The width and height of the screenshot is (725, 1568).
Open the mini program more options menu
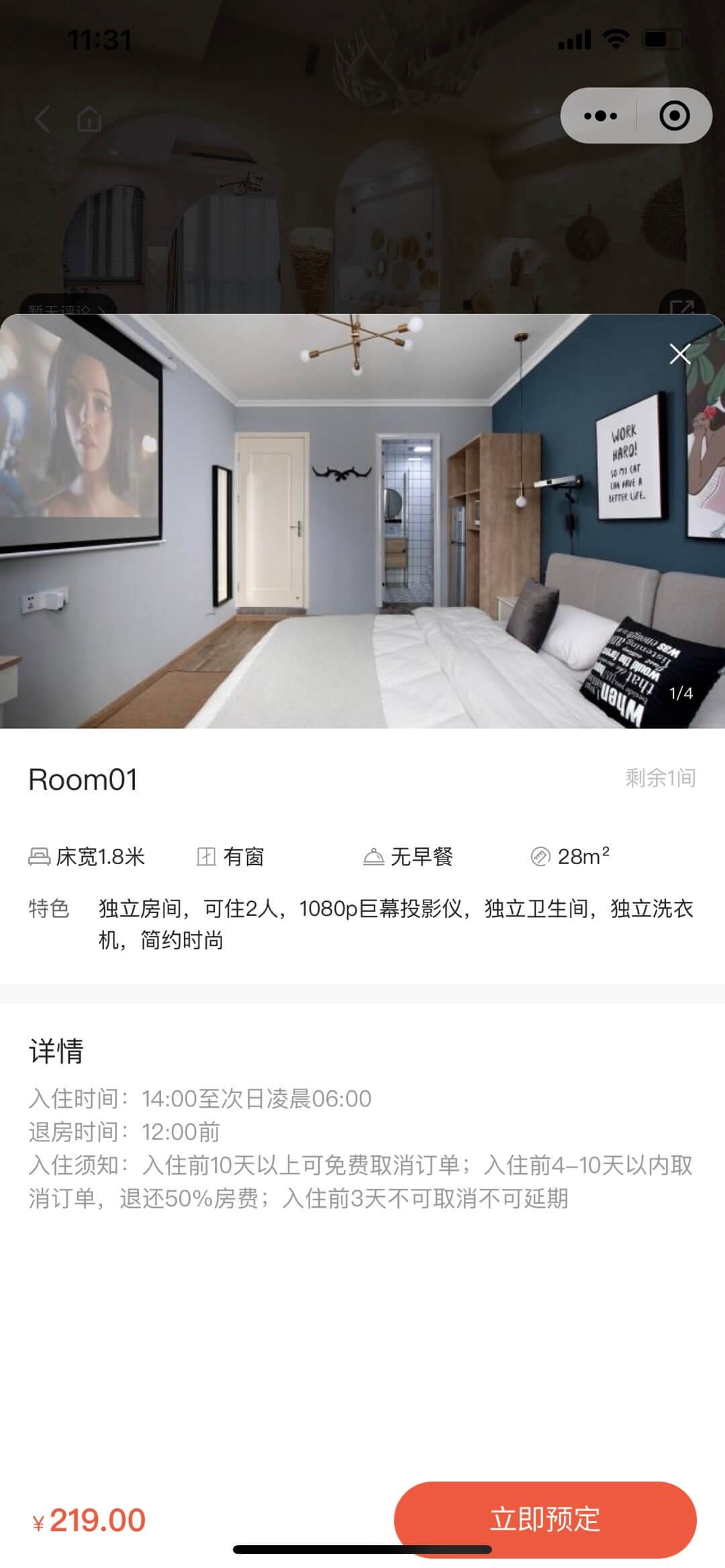pyautogui.click(x=600, y=116)
